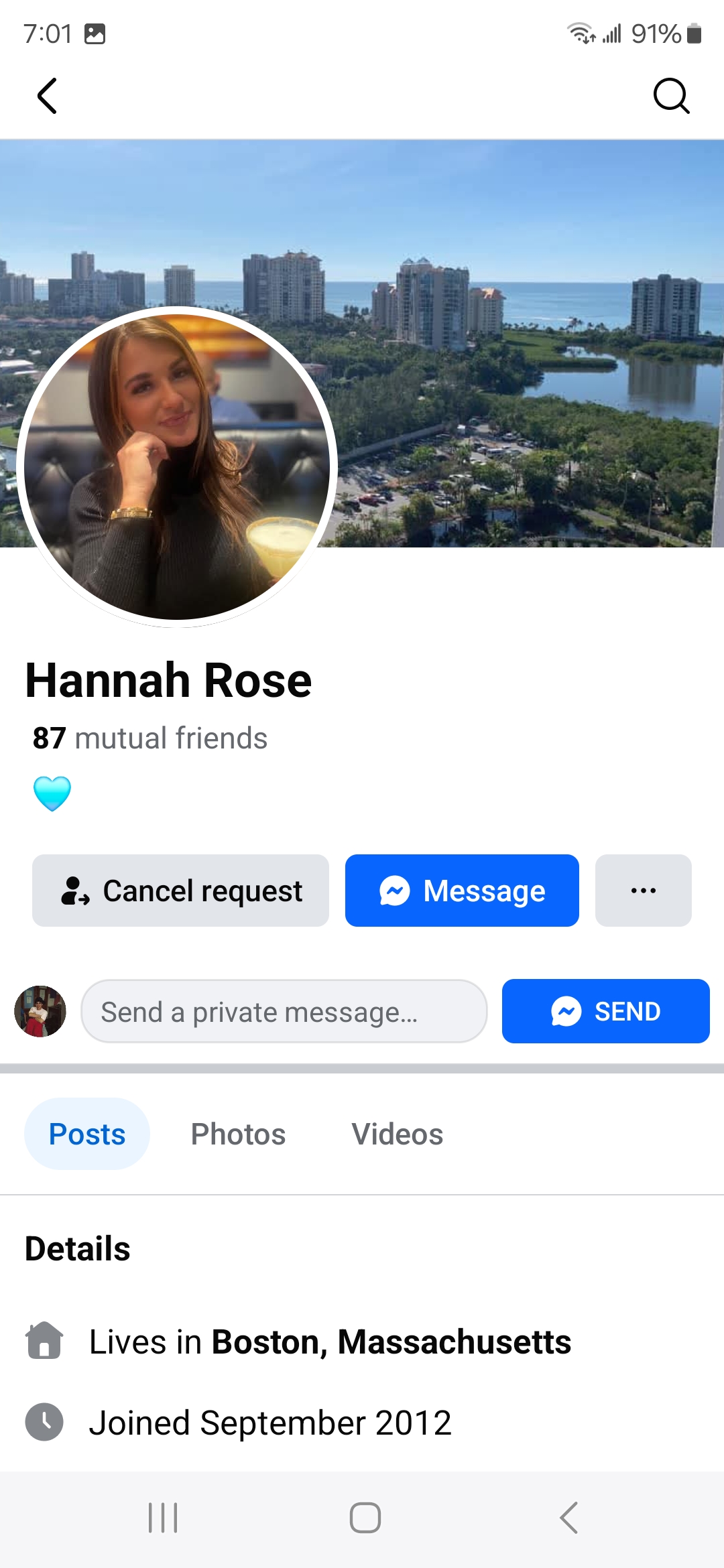Screen dimensions: 724x1568
Task: Tap the system home button
Action: [365, 1518]
